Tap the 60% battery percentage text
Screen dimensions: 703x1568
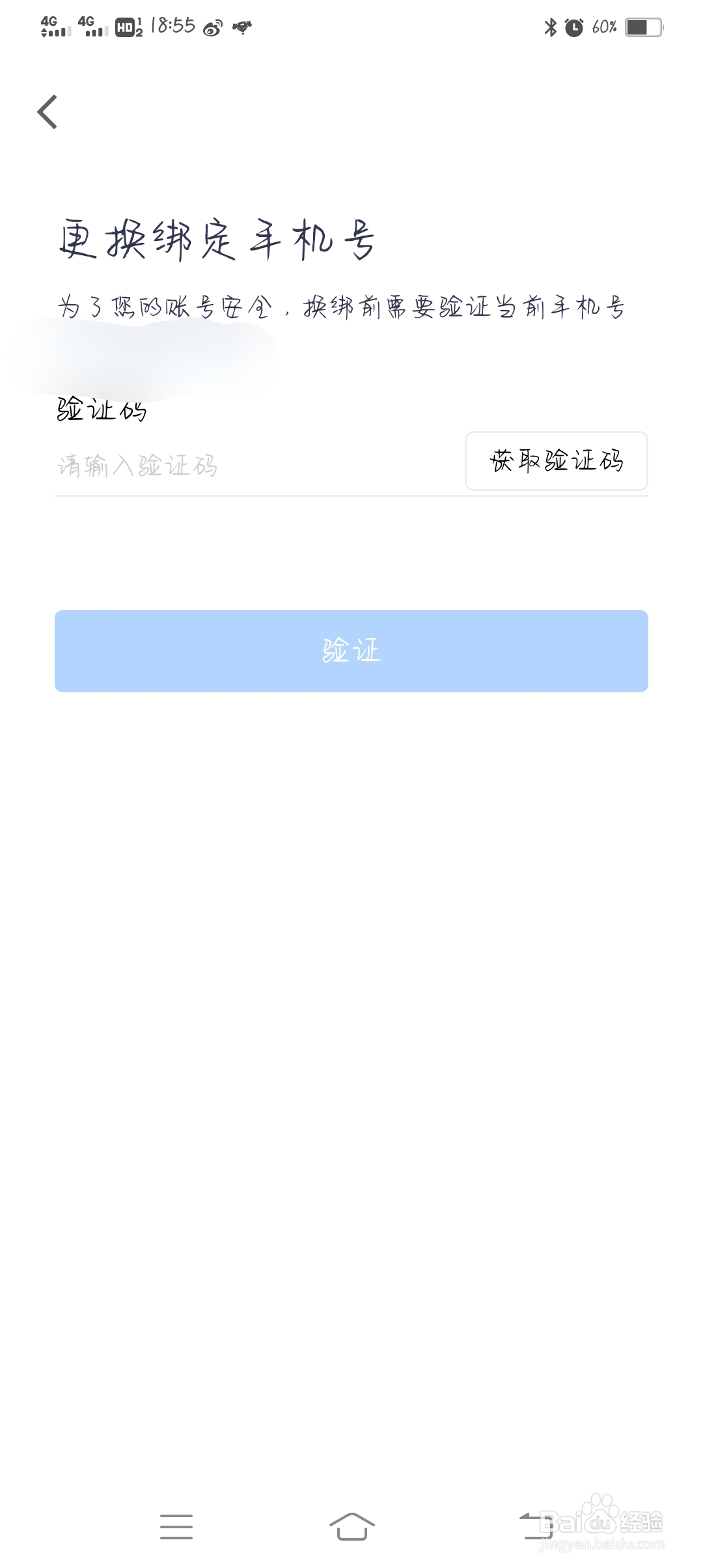click(x=605, y=27)
